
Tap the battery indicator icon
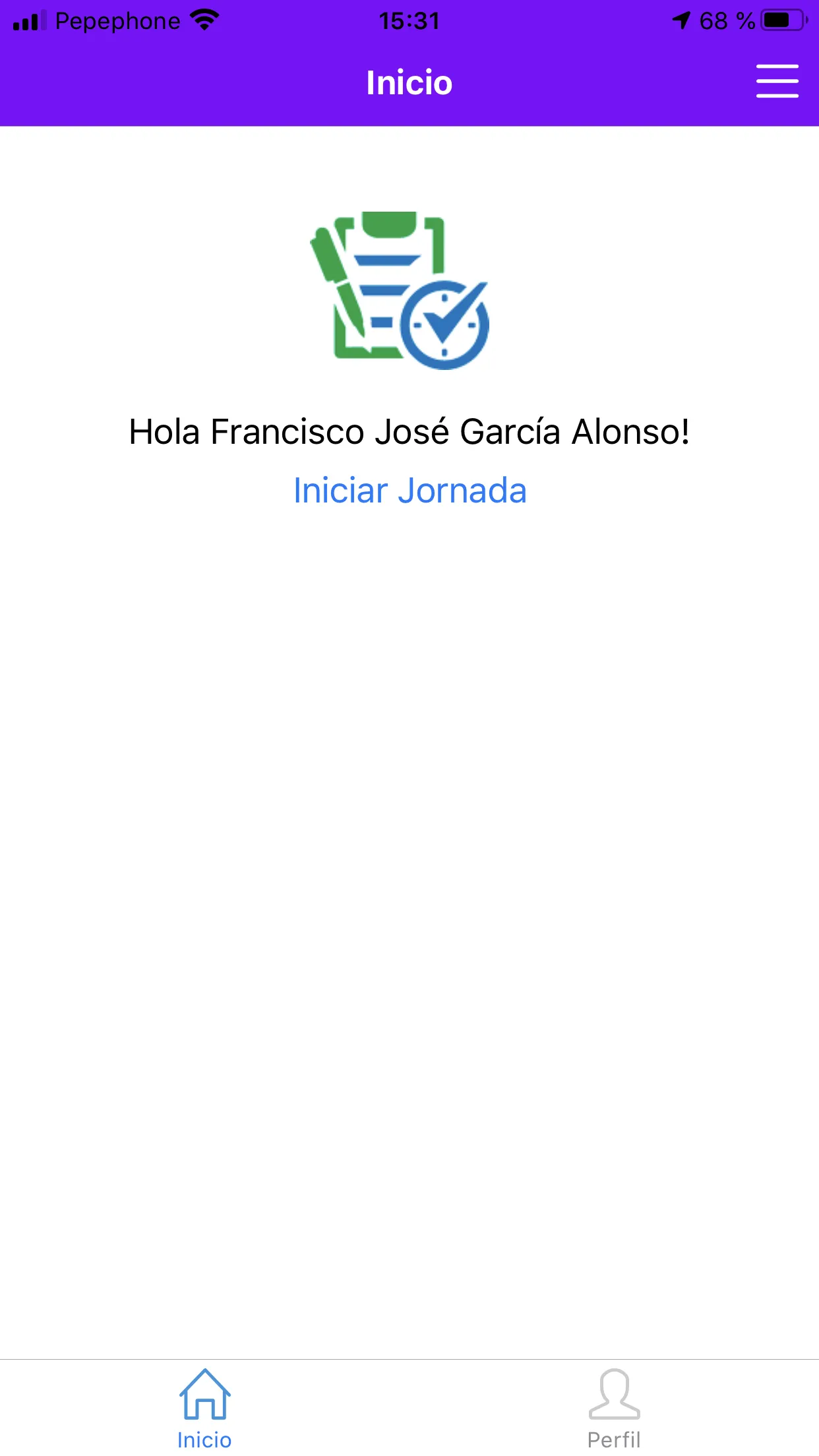click(x=781, y=20)
